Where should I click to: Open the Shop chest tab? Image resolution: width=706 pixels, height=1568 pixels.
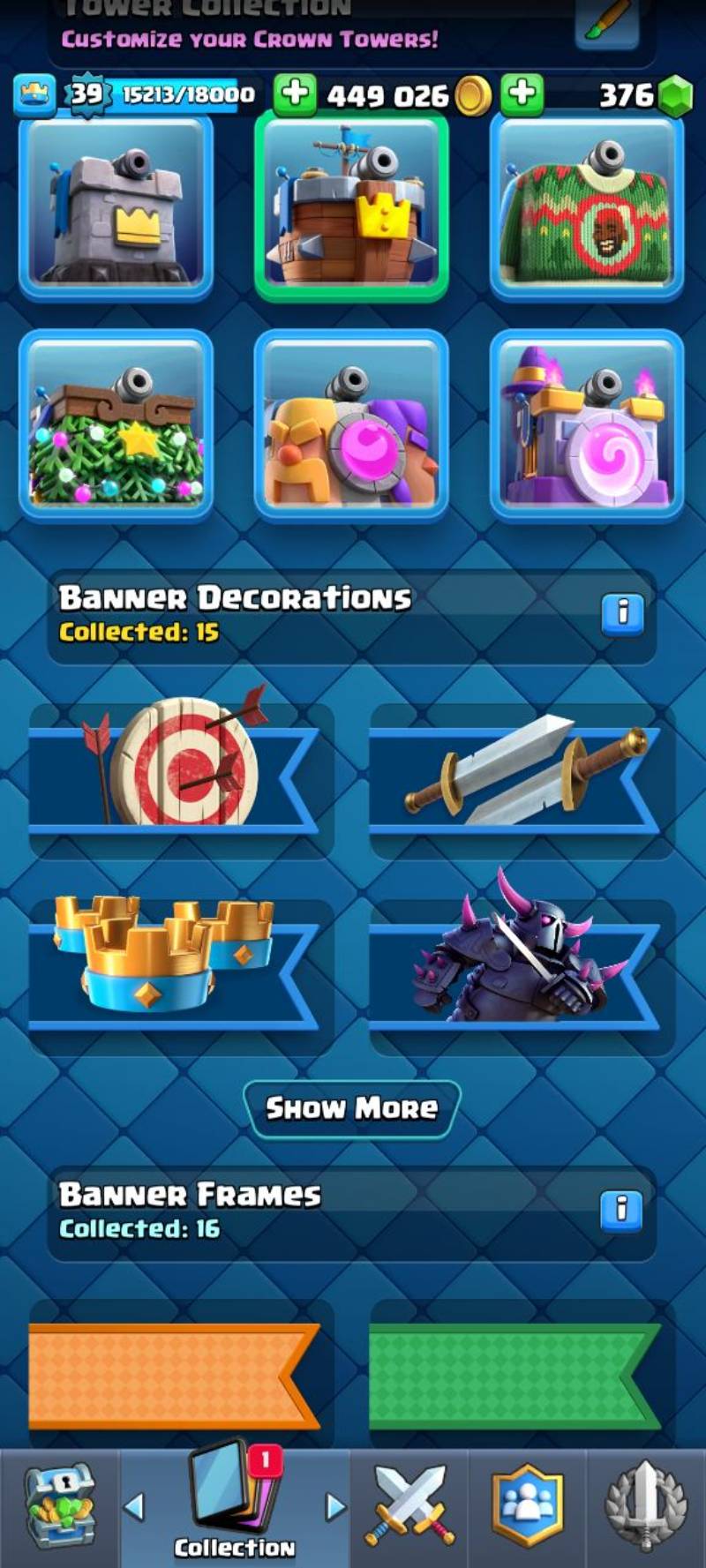tap(58, 1507)
